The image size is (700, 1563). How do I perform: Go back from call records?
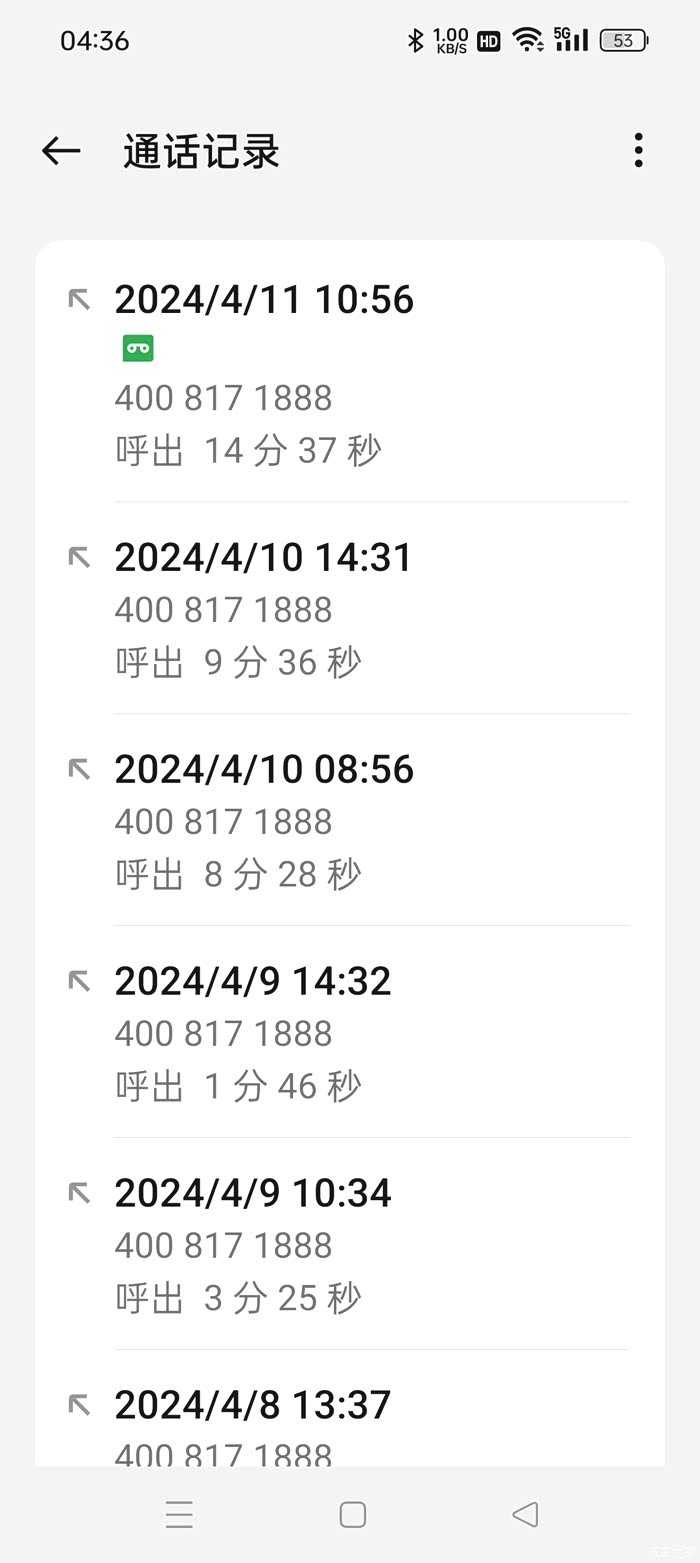coord(61,151)
